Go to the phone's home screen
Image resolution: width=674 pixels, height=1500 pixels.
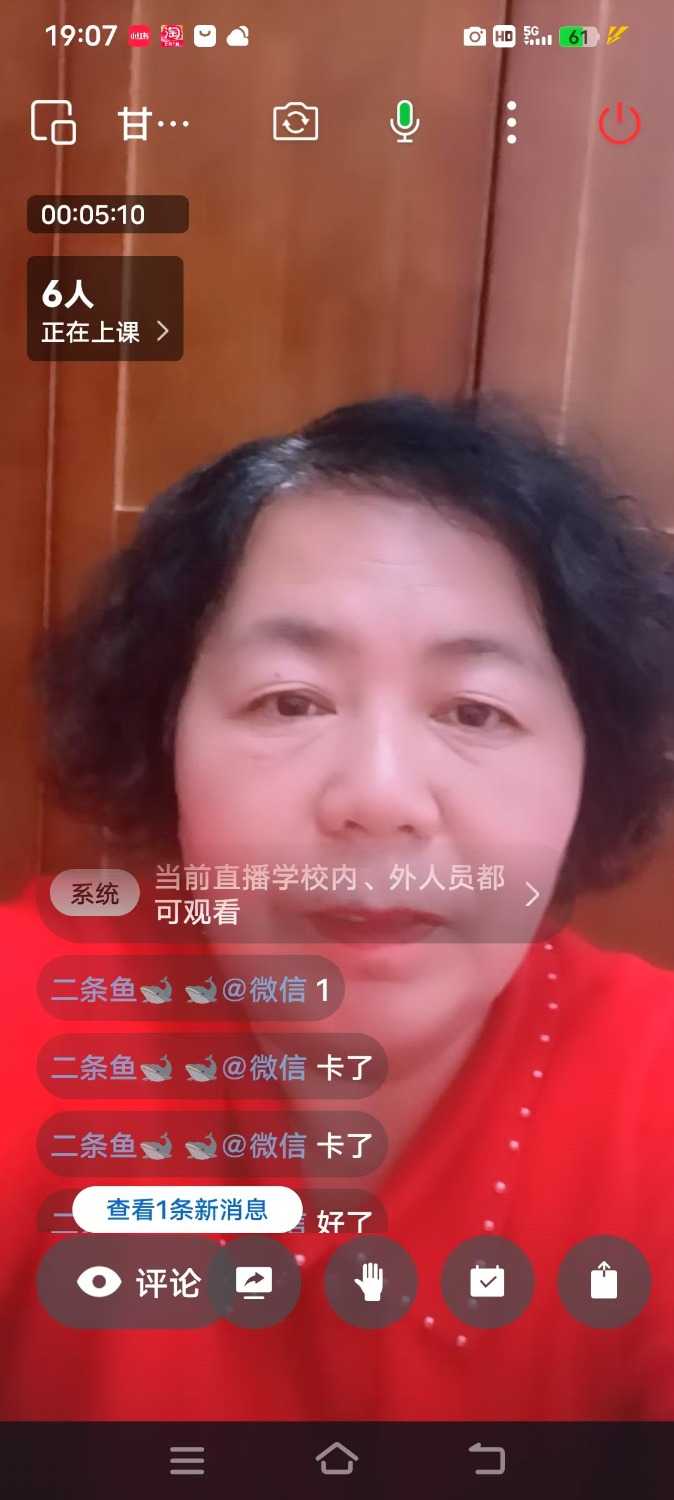point(337,1459)
